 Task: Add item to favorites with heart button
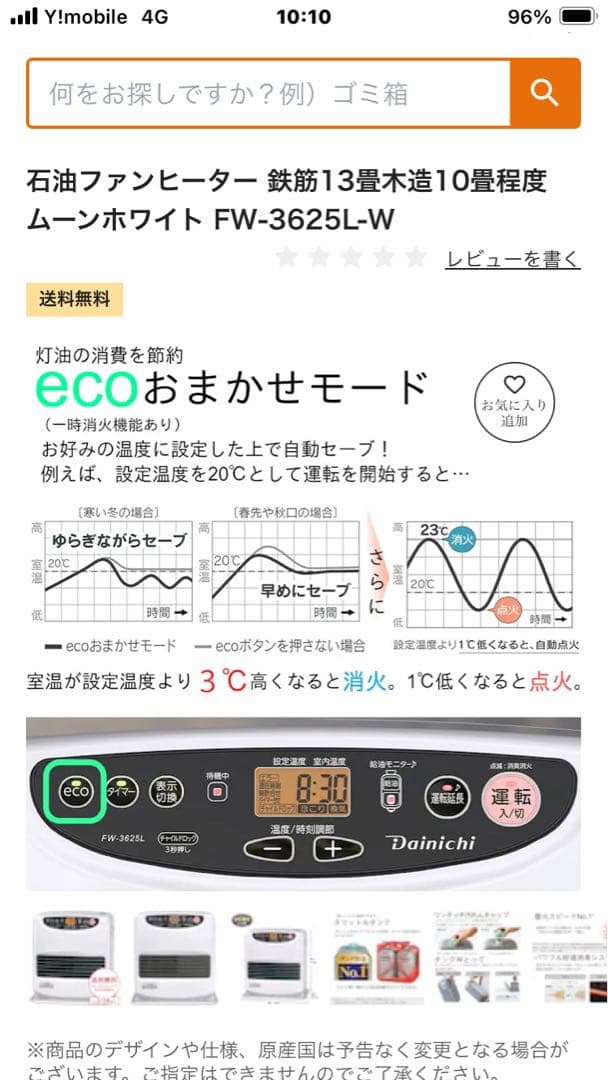(514, 401)
